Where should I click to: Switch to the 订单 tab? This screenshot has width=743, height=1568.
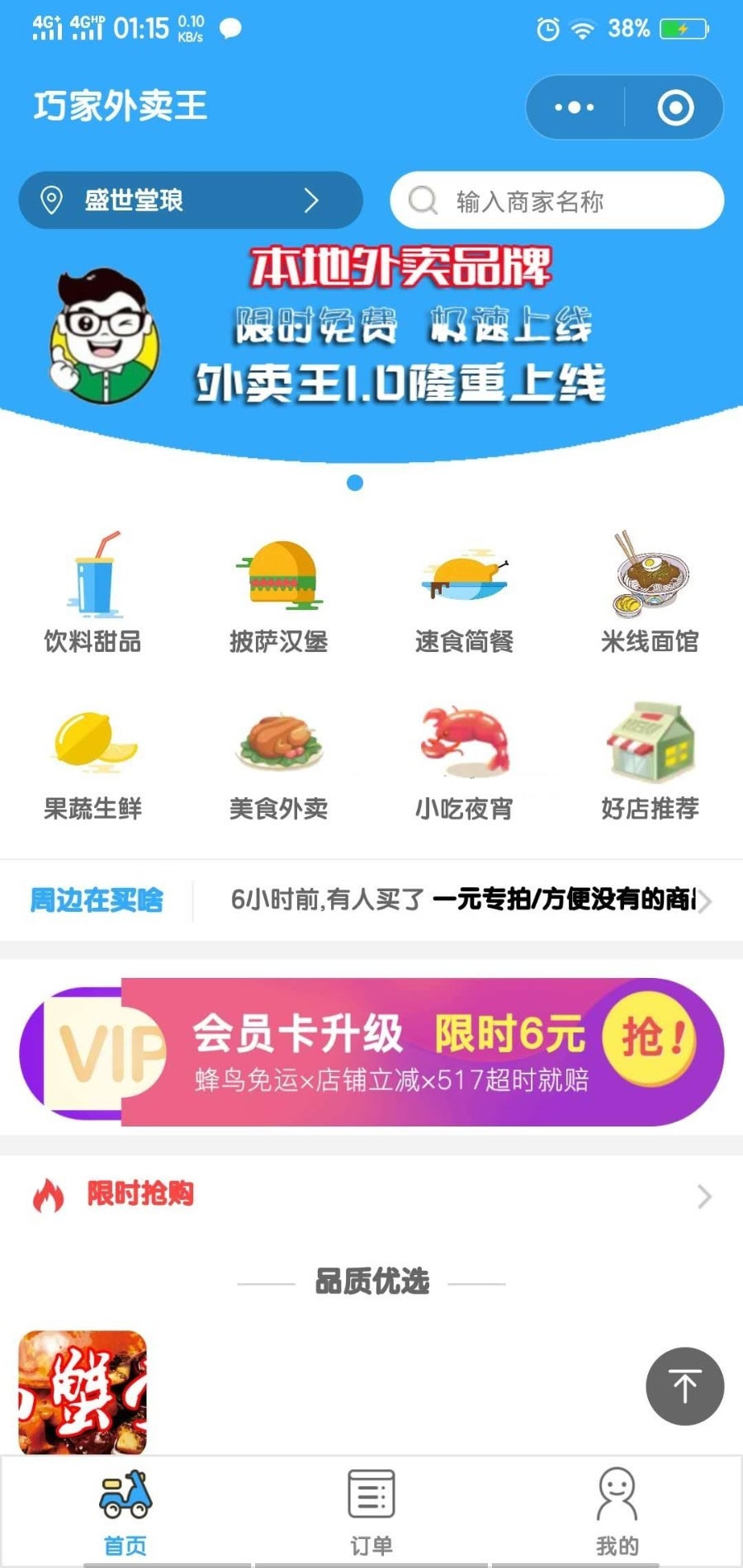click(x=371, y=1512)
